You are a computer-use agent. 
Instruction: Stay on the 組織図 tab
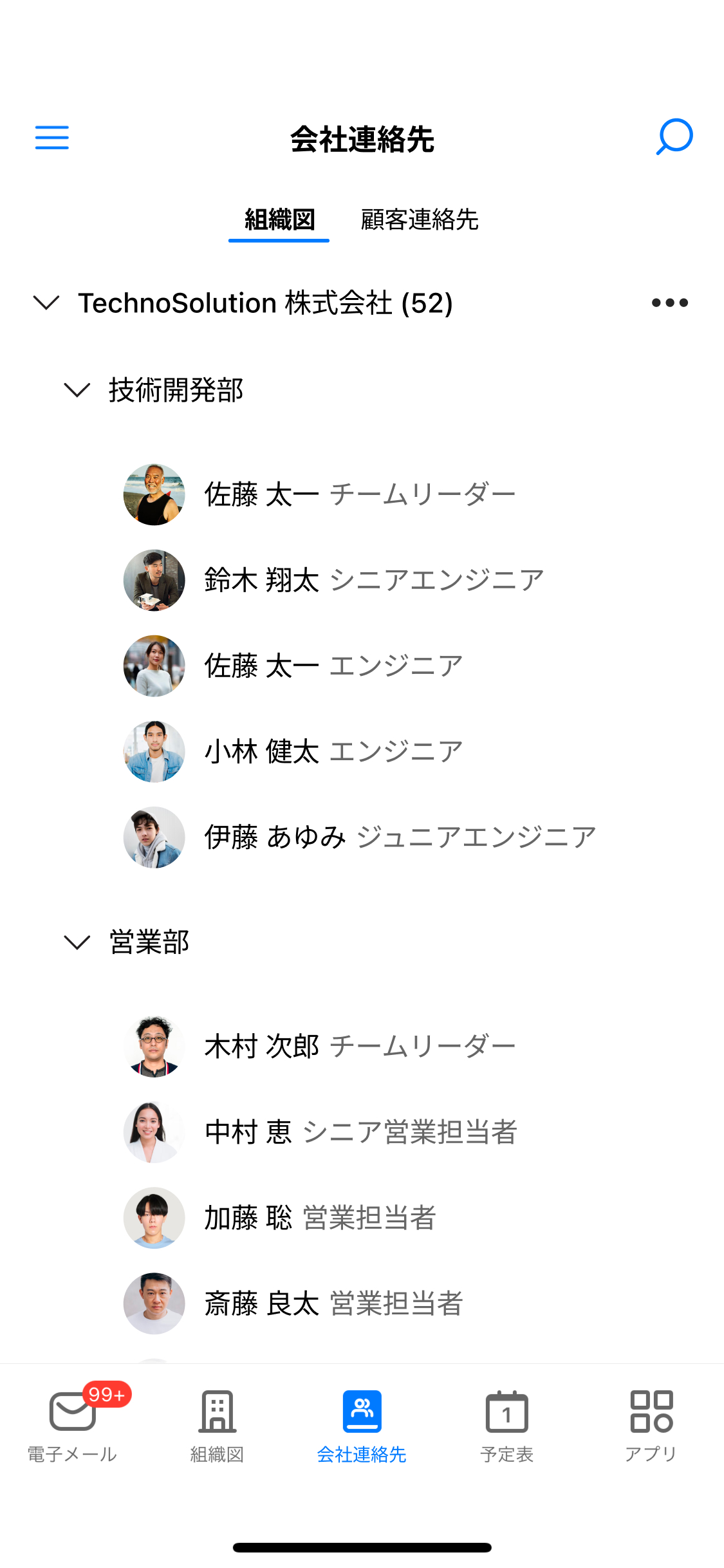pyautogui.click(x=278, y=219)
